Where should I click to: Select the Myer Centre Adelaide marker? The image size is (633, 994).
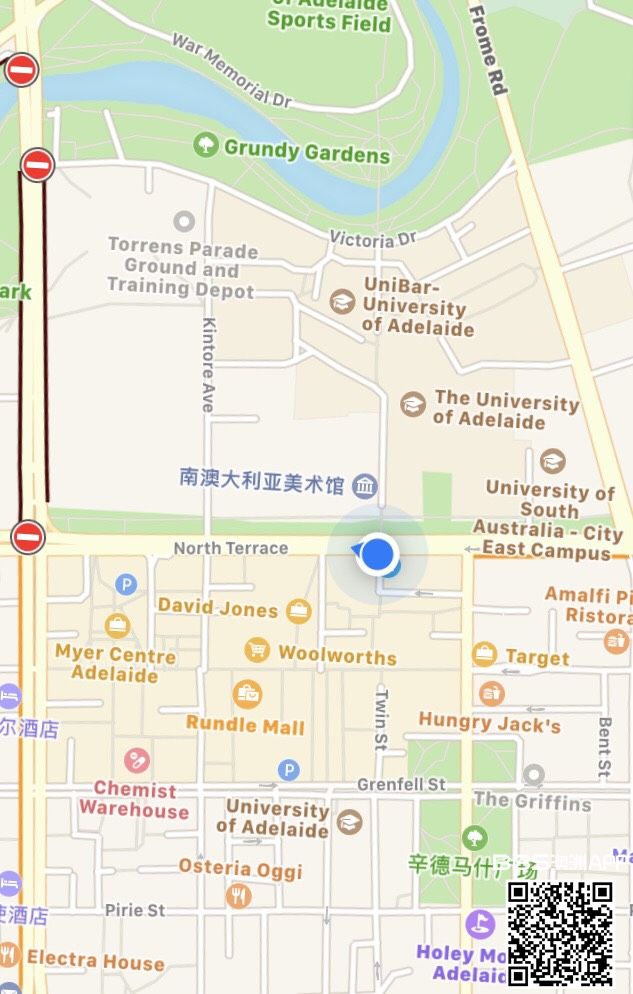click(117, 626)
